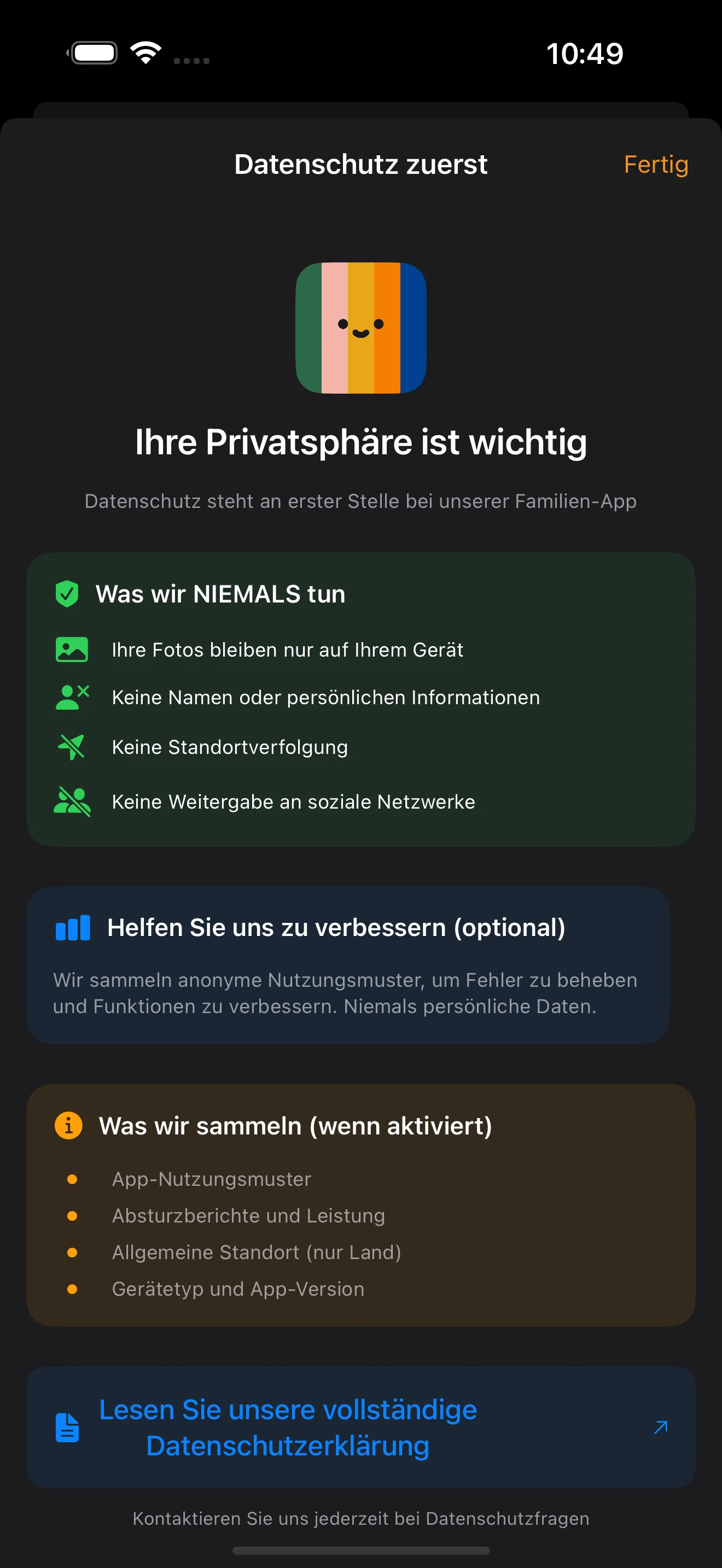Image resolution: width=722 pixels, height=1568 pixels.
Task: Click the Wi-Fi icon in the status bar
Action: tap(146, 52)
